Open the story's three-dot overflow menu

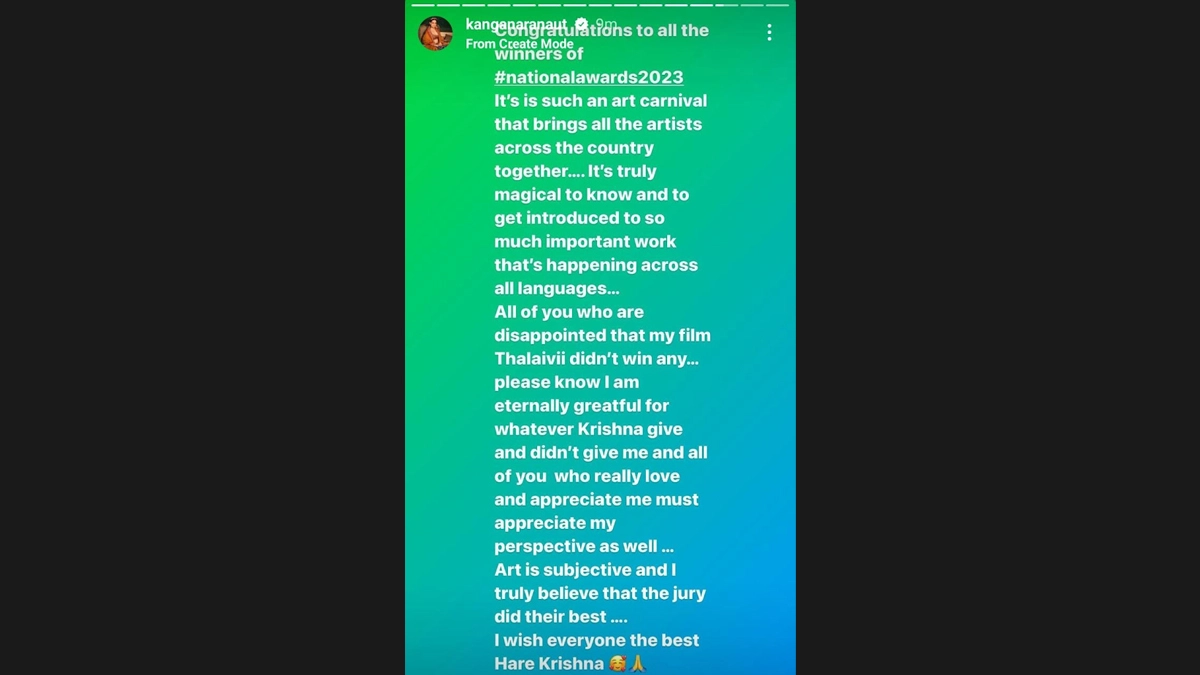point(768,33)
